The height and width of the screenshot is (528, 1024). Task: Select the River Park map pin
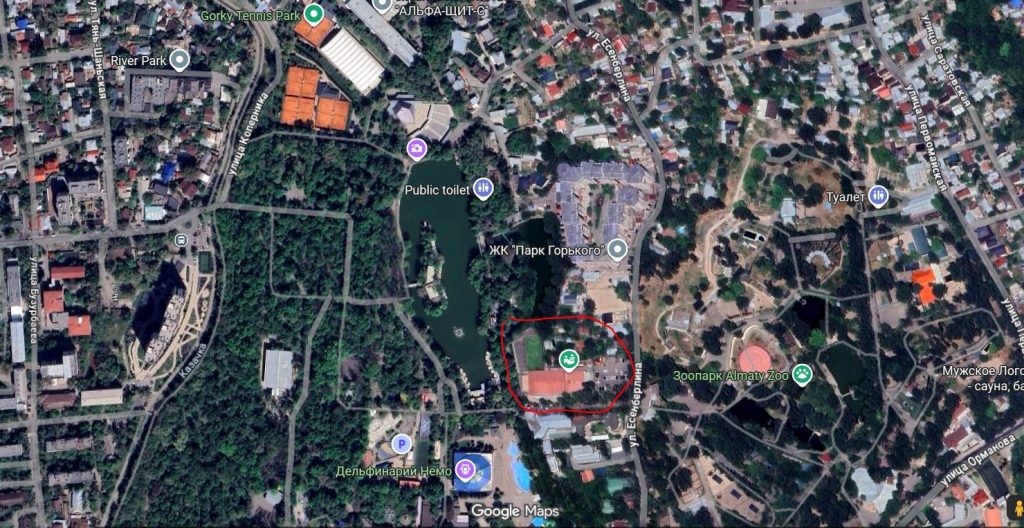pyautogui.click(x=179, y=61)
